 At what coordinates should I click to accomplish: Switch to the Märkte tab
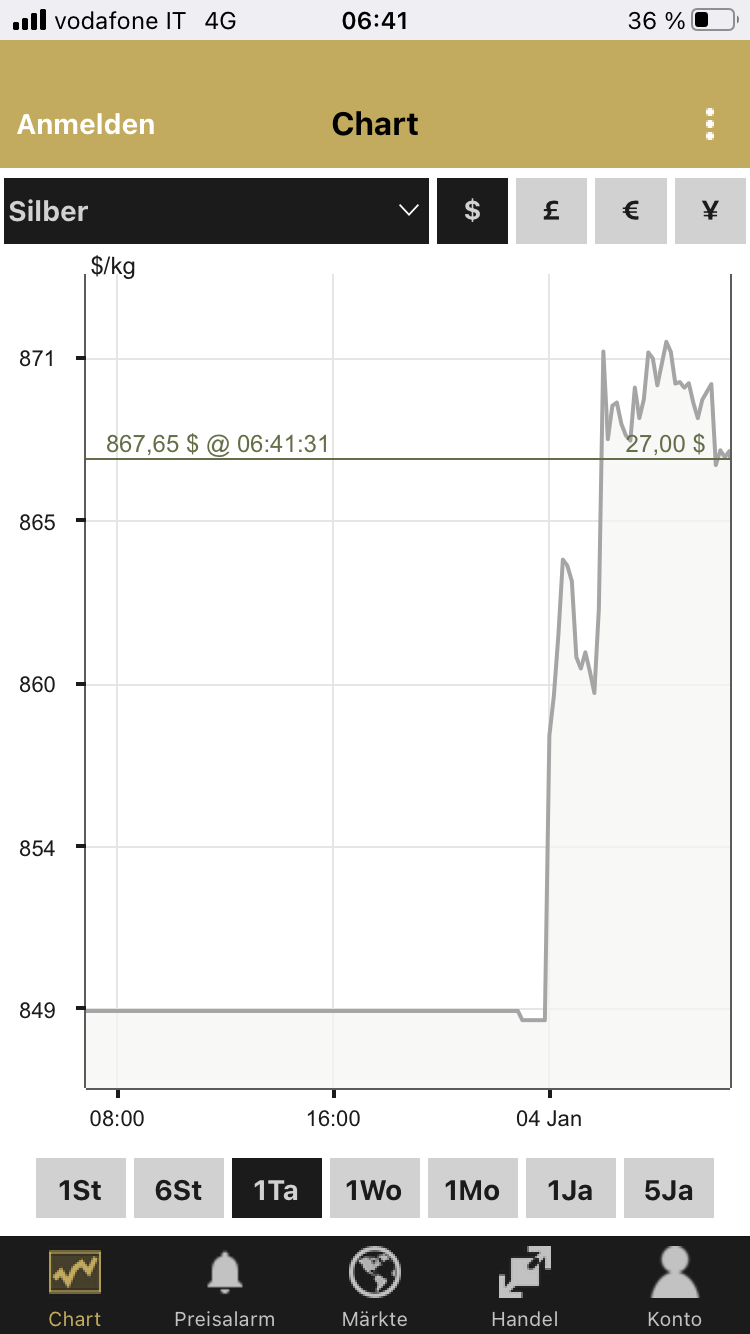(375, 1286)
